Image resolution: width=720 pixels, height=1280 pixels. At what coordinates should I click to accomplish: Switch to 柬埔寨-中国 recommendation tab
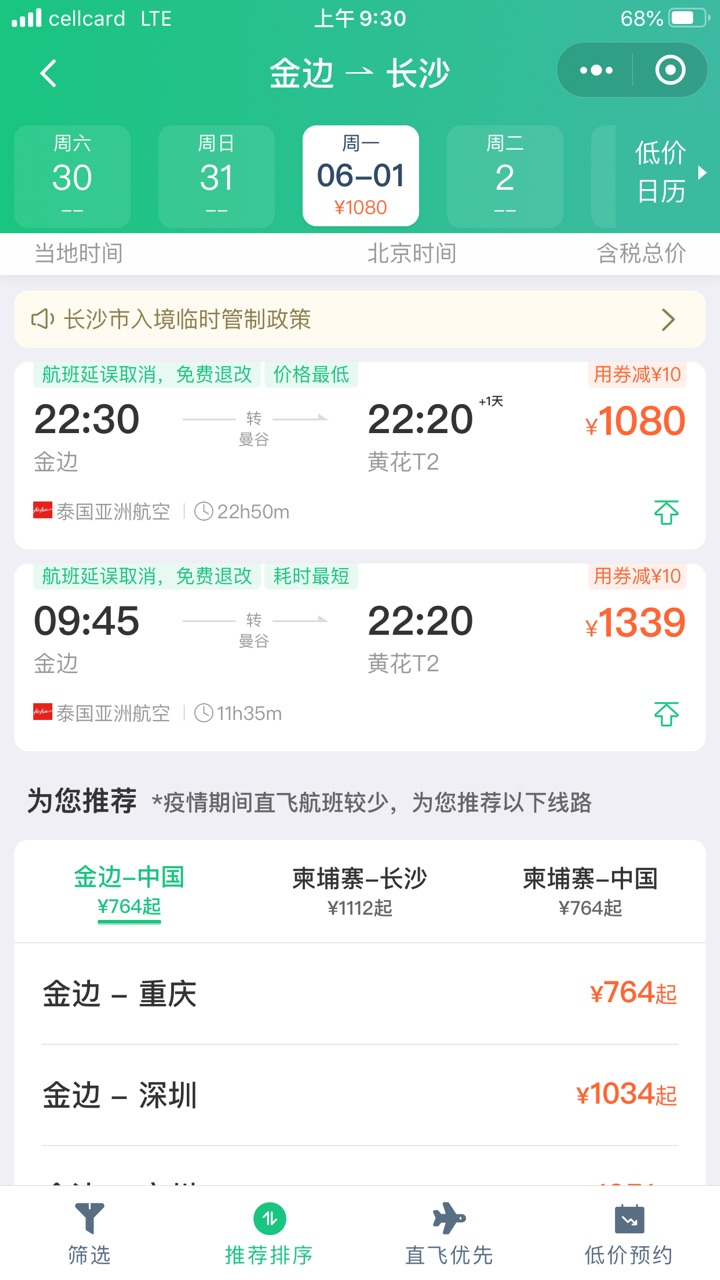click(590, 890)
